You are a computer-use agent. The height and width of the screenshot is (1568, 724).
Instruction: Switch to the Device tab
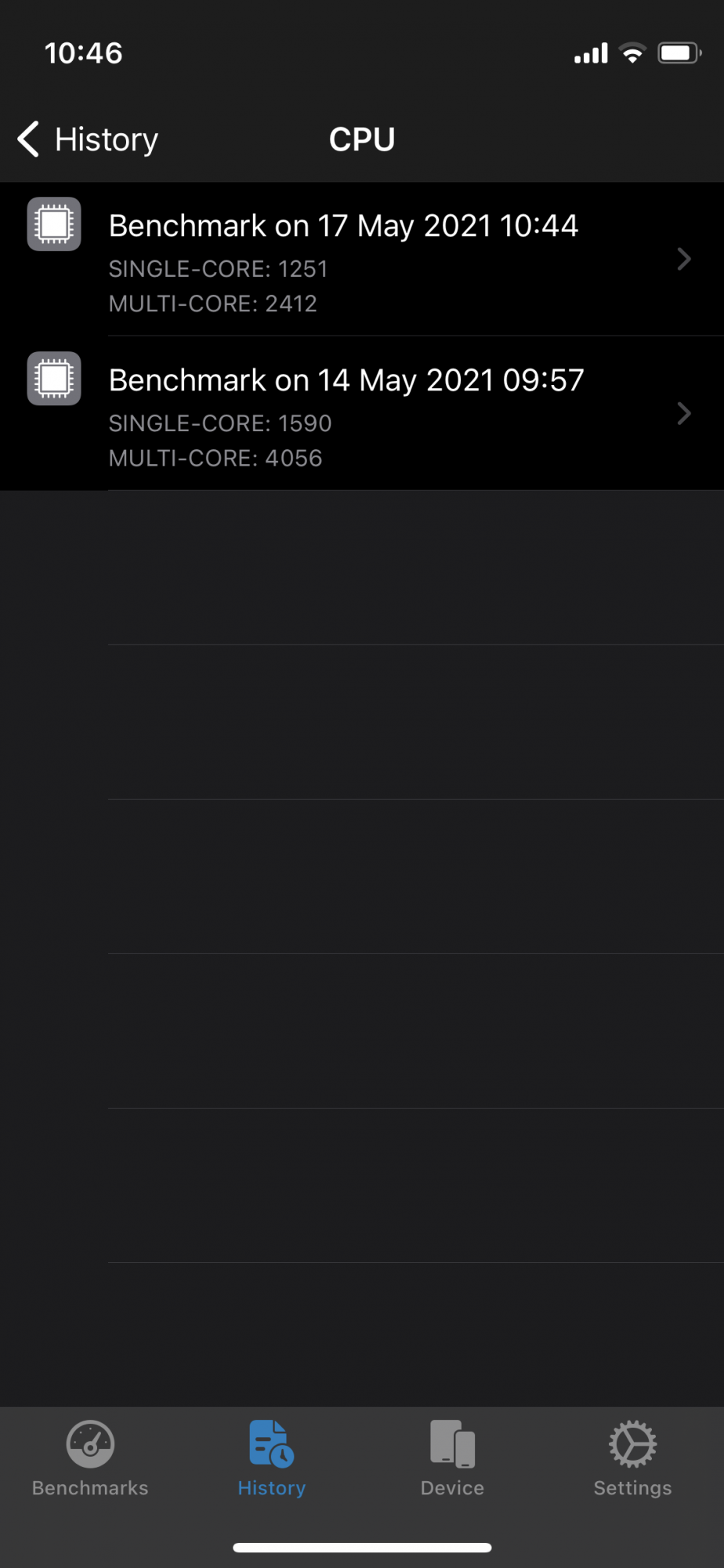(452, 1458)
